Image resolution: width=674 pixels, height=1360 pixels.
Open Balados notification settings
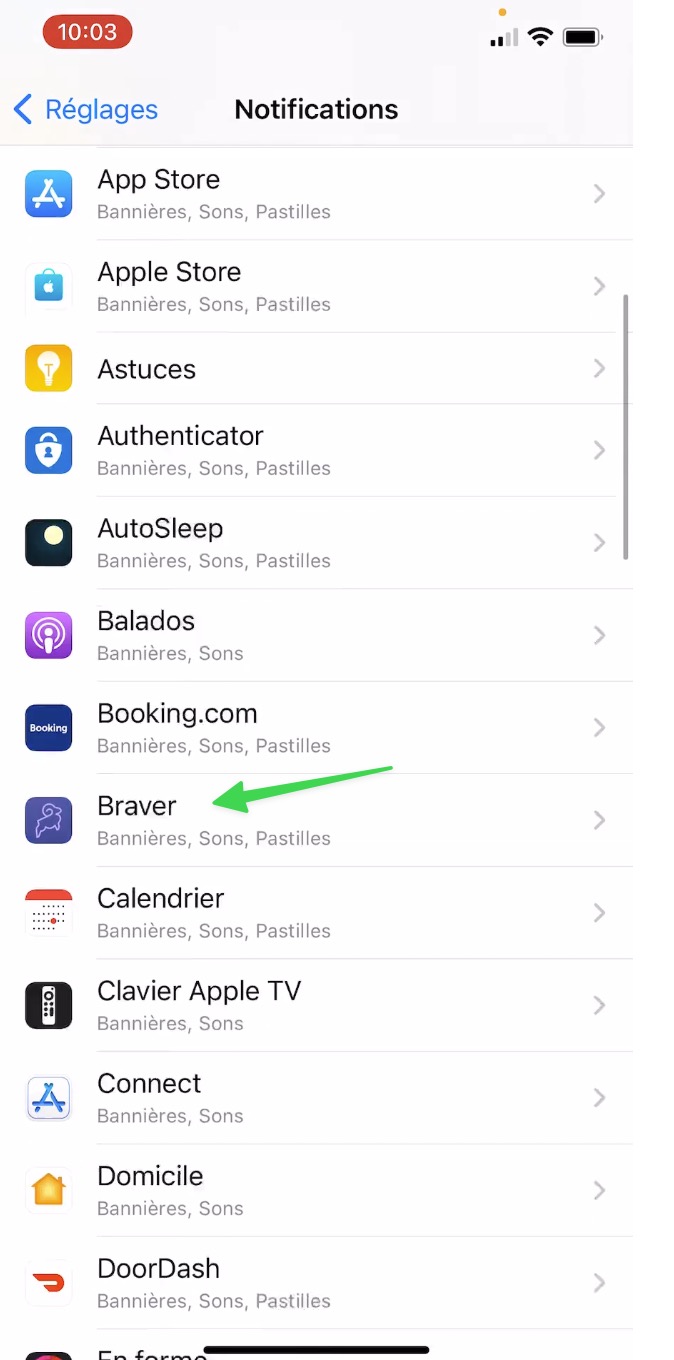[x=316, y=635]
